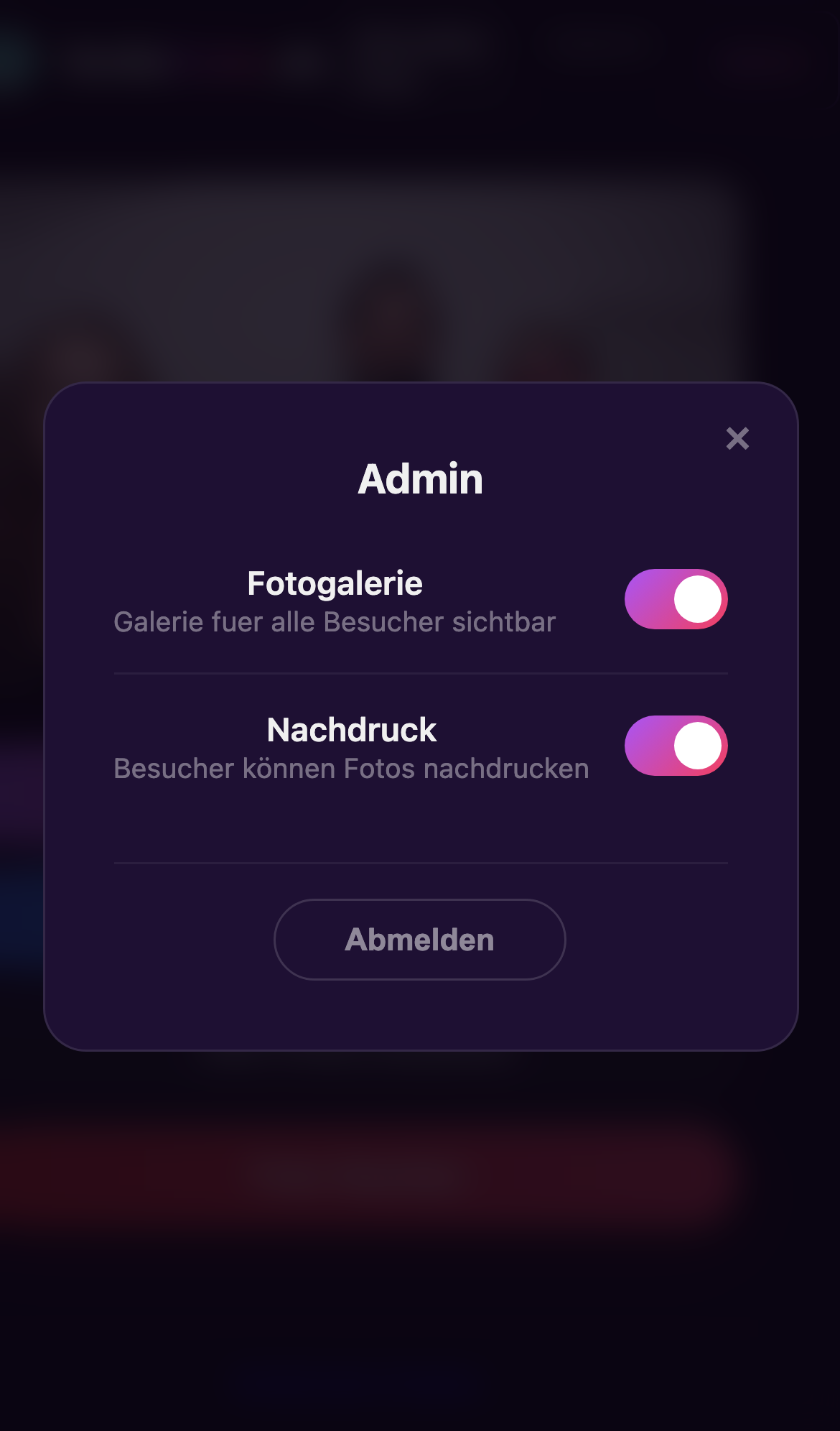Click the white knob of Nachdruck switch

point(696,746)
